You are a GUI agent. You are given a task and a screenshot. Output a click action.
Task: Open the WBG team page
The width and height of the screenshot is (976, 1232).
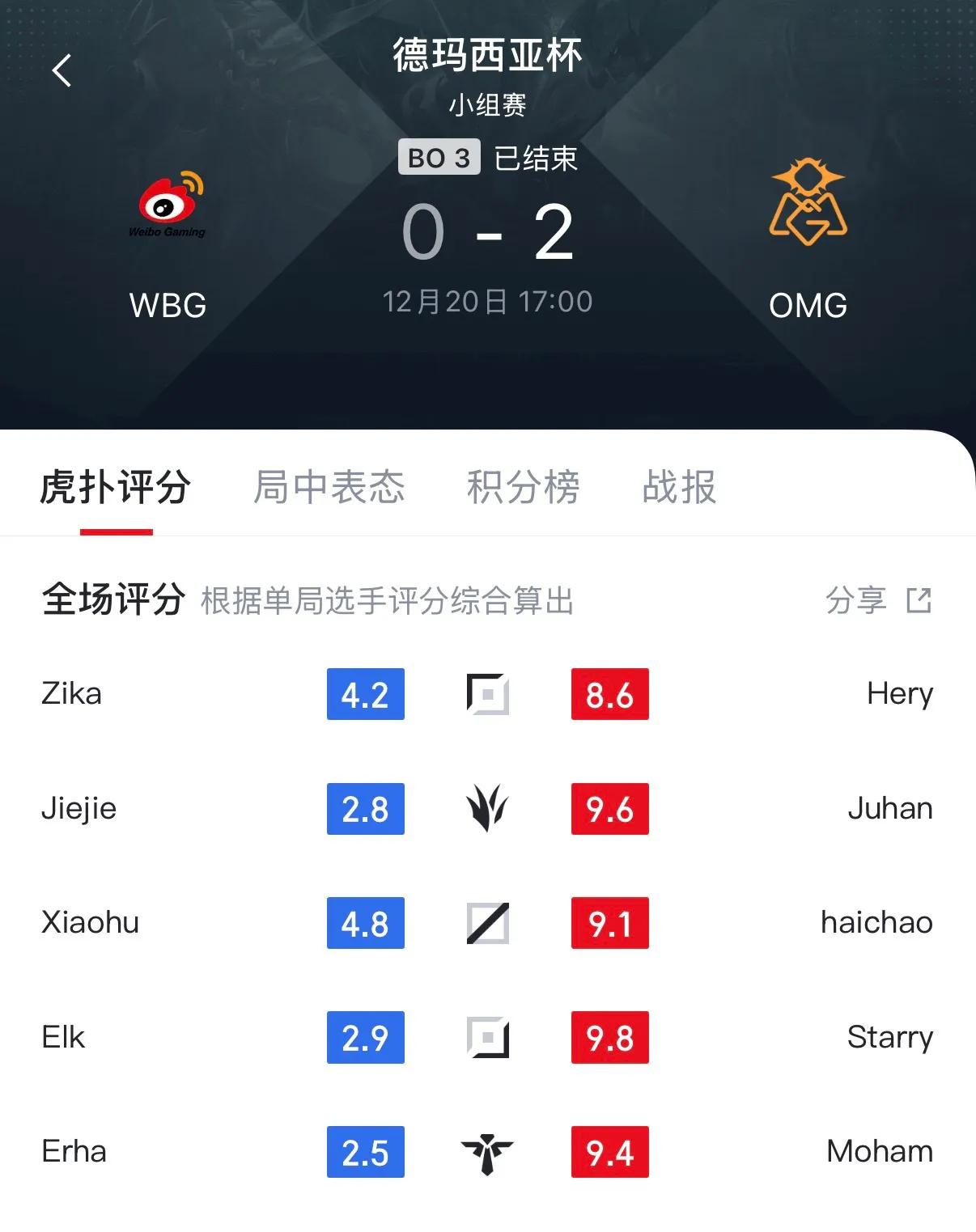pyautogui.click(x=168, y=243)
